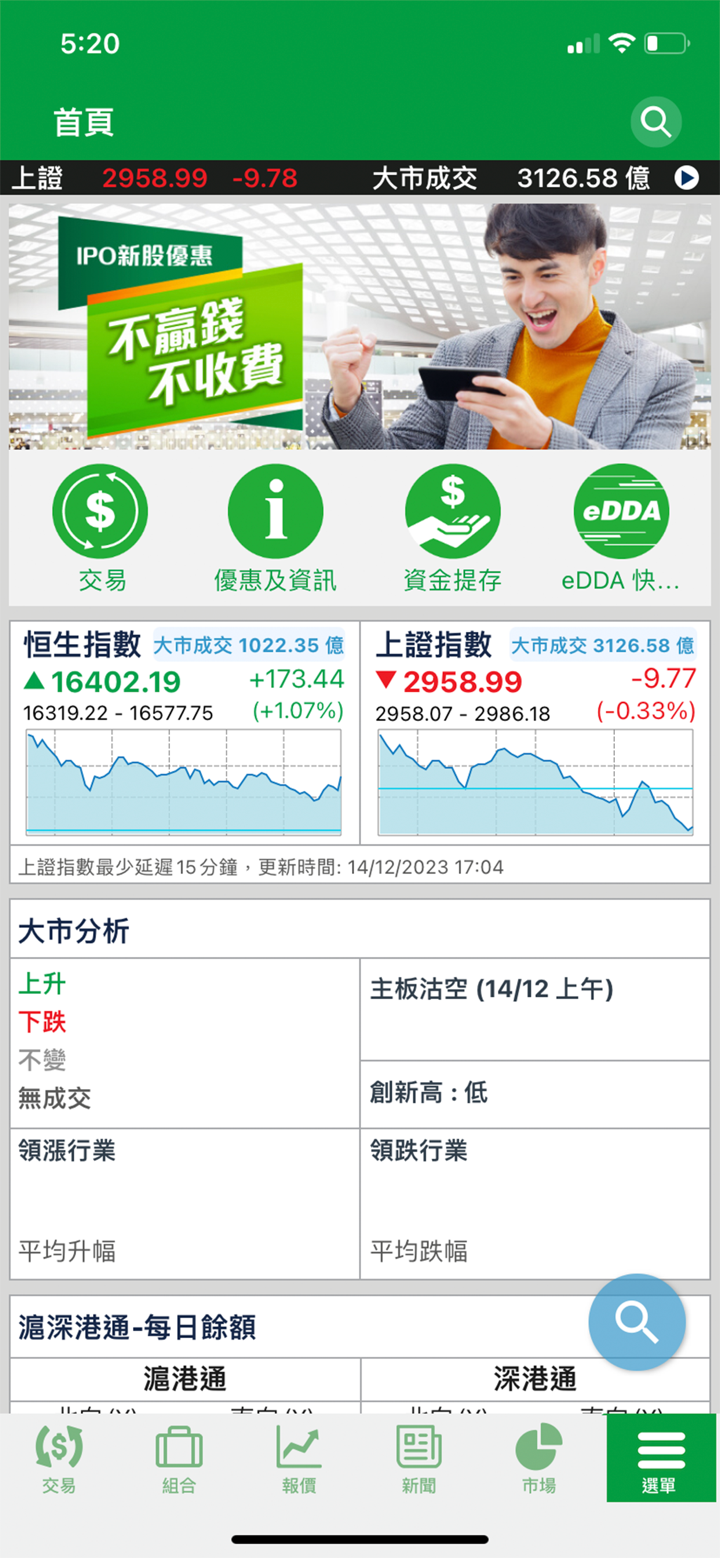Switch to the 新聞 tab
Viewport: 720px width, 1558px height.
point(419,1458)
